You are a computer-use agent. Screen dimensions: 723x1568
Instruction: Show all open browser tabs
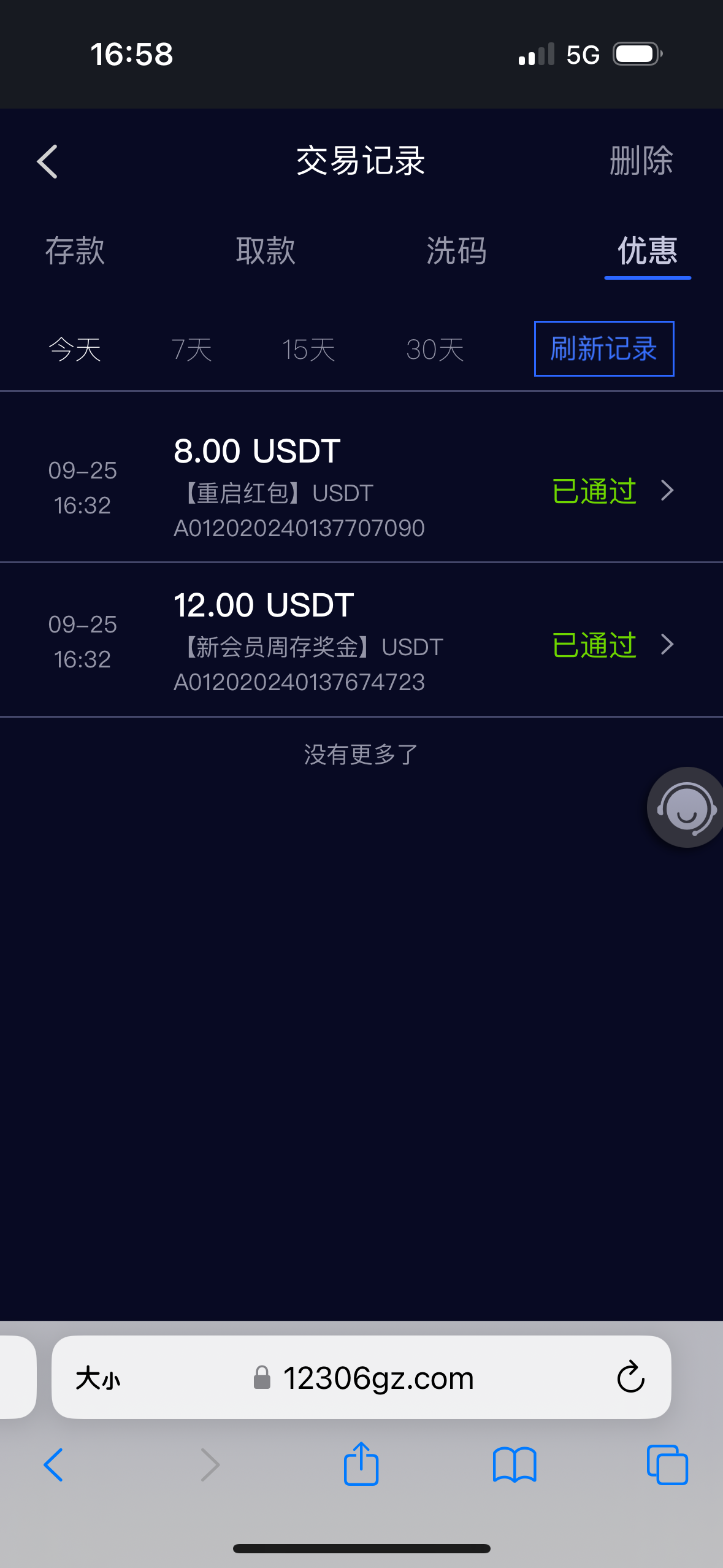coord(667,1464)
